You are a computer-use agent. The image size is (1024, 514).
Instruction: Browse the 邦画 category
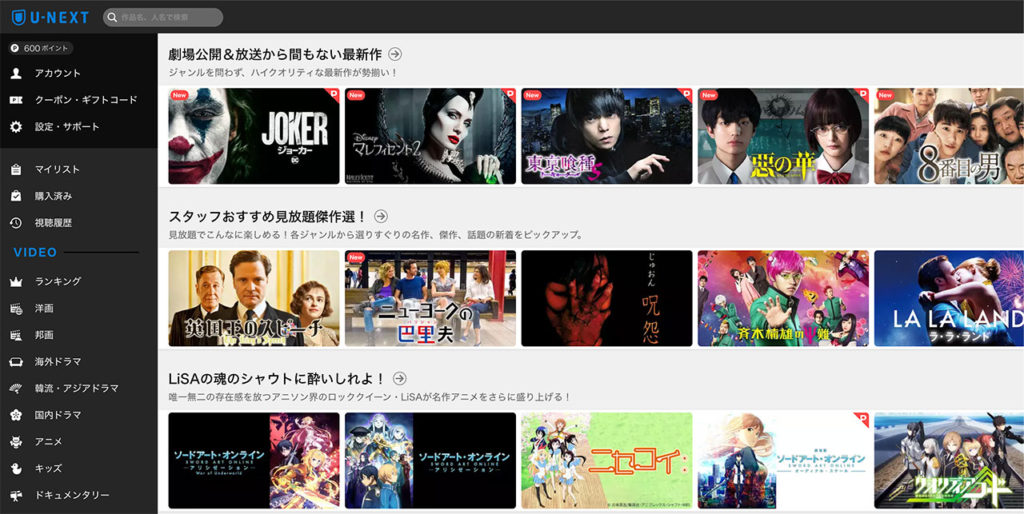pos(44,335)
